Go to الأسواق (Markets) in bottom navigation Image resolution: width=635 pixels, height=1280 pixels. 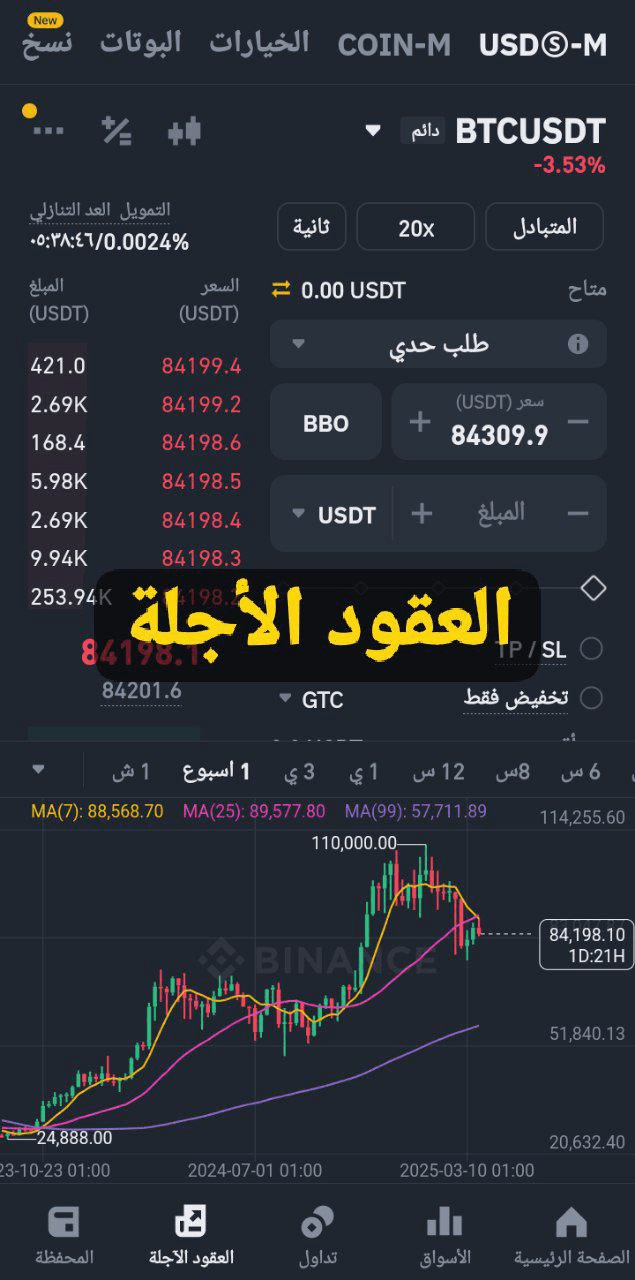(445, 1233)
